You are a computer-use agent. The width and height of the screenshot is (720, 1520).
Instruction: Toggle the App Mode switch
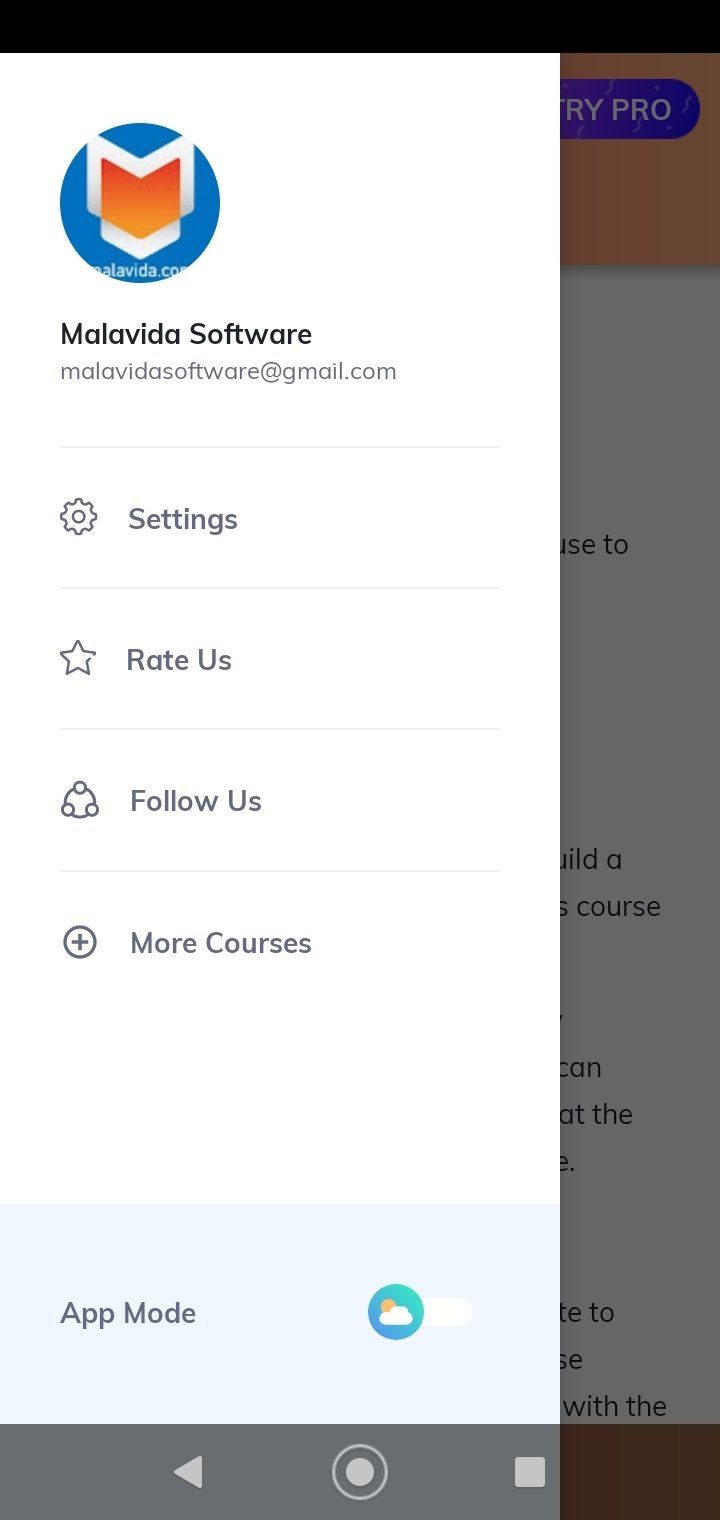click(x=420, y=1312)
